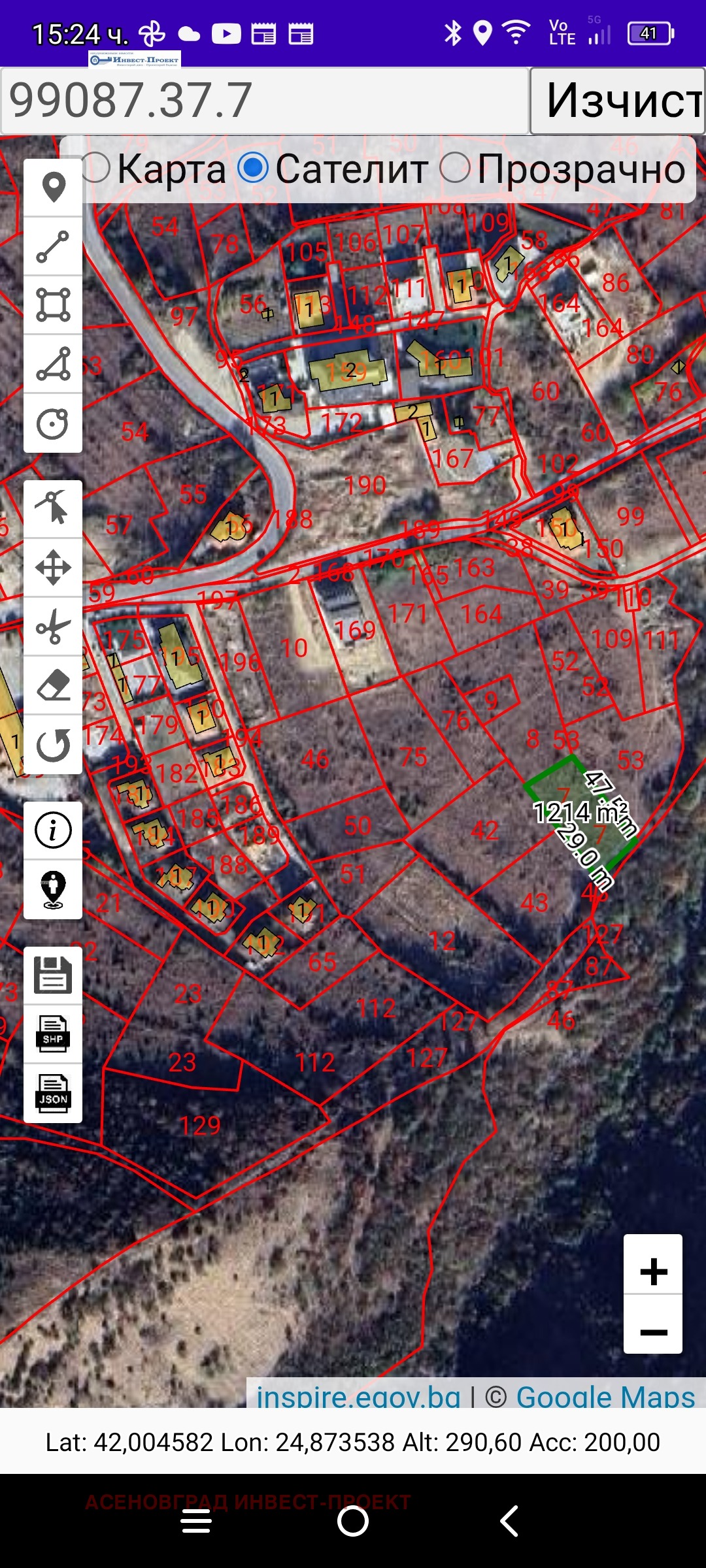The width and height of the screenshot is (706, 1568).
Task: Use the scissors cut tool
Action: tap(53, 627)
